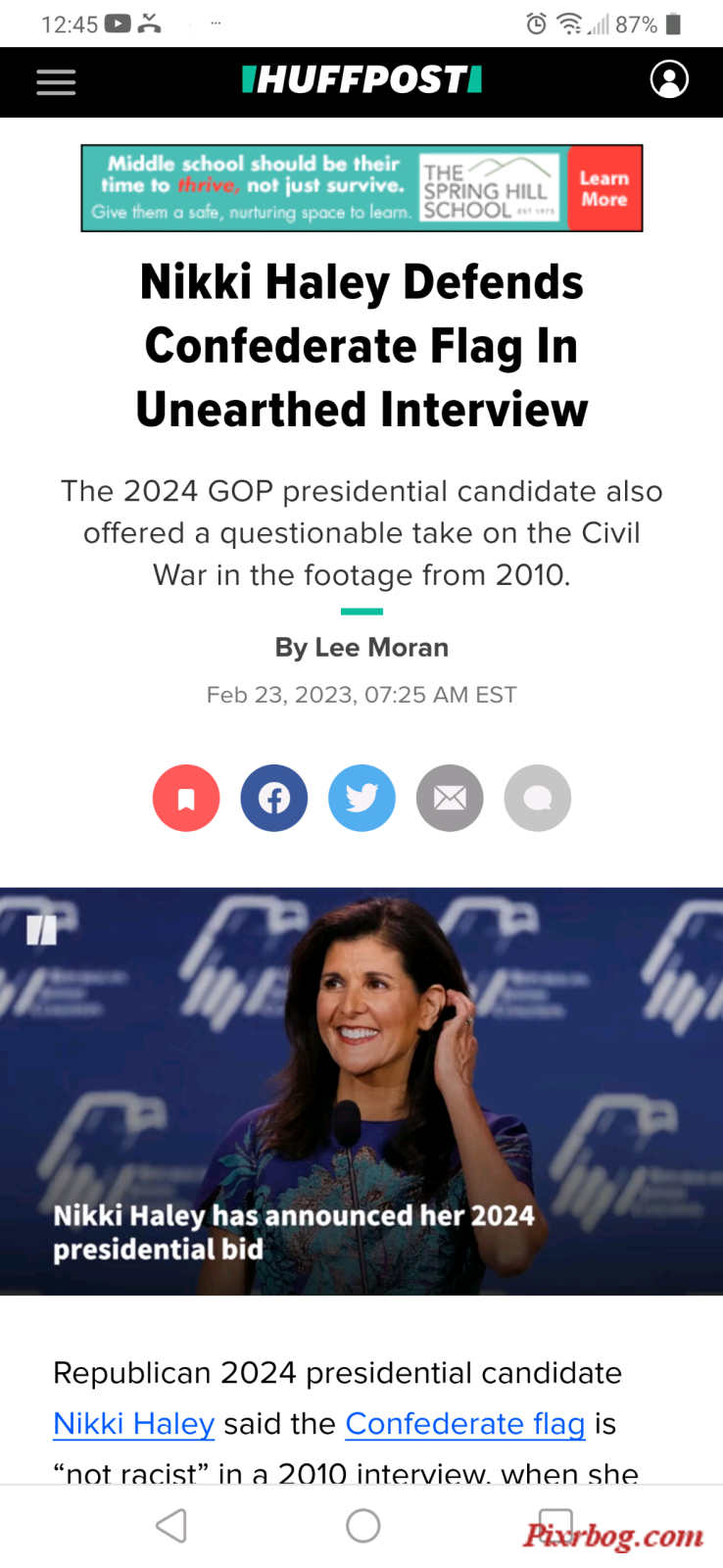Viewport: 723px width, 1568px height.
Task: Go to the HuffPost home logo
Action: [361, 80]
